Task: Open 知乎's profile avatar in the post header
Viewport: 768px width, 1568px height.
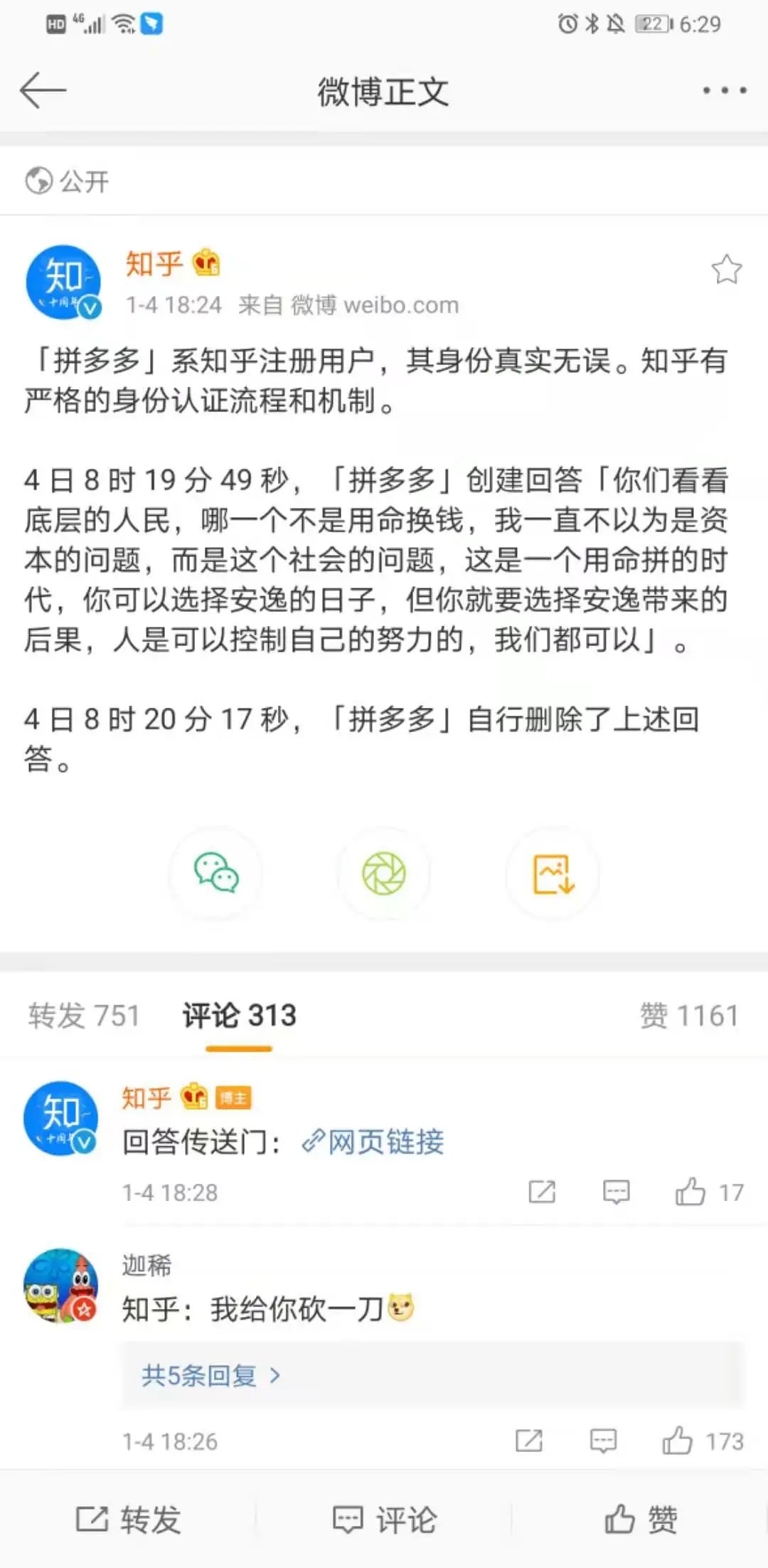Action: 63,282
